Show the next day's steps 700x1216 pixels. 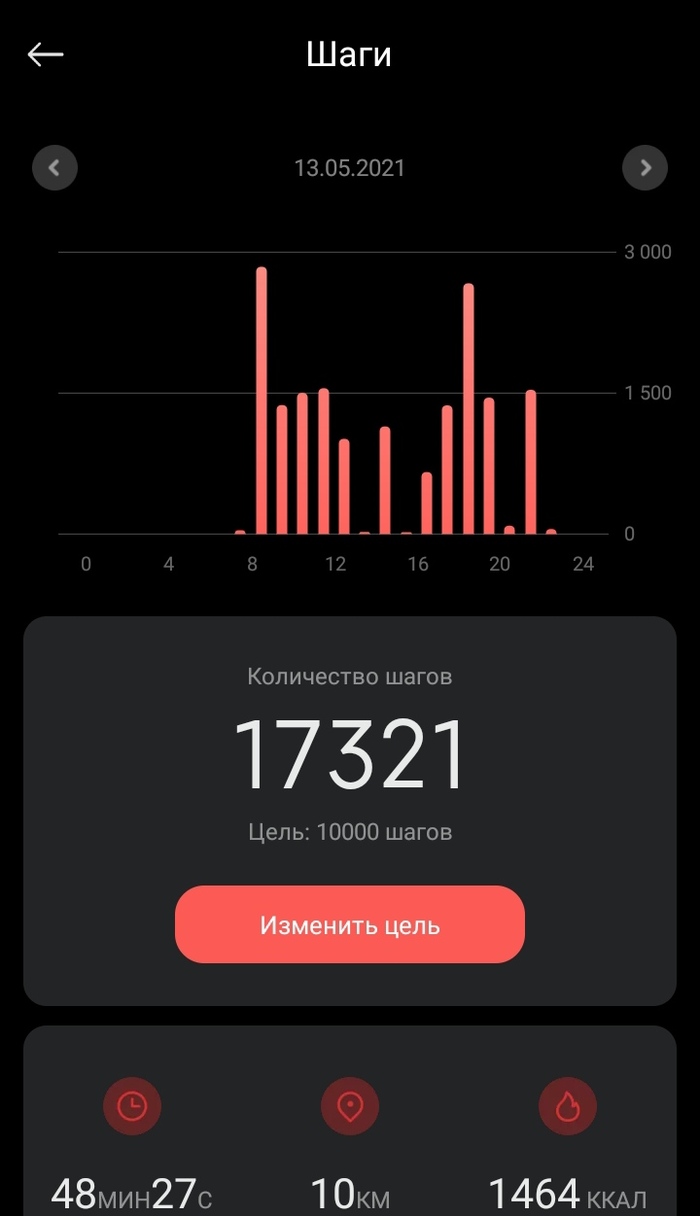[645, 168]
